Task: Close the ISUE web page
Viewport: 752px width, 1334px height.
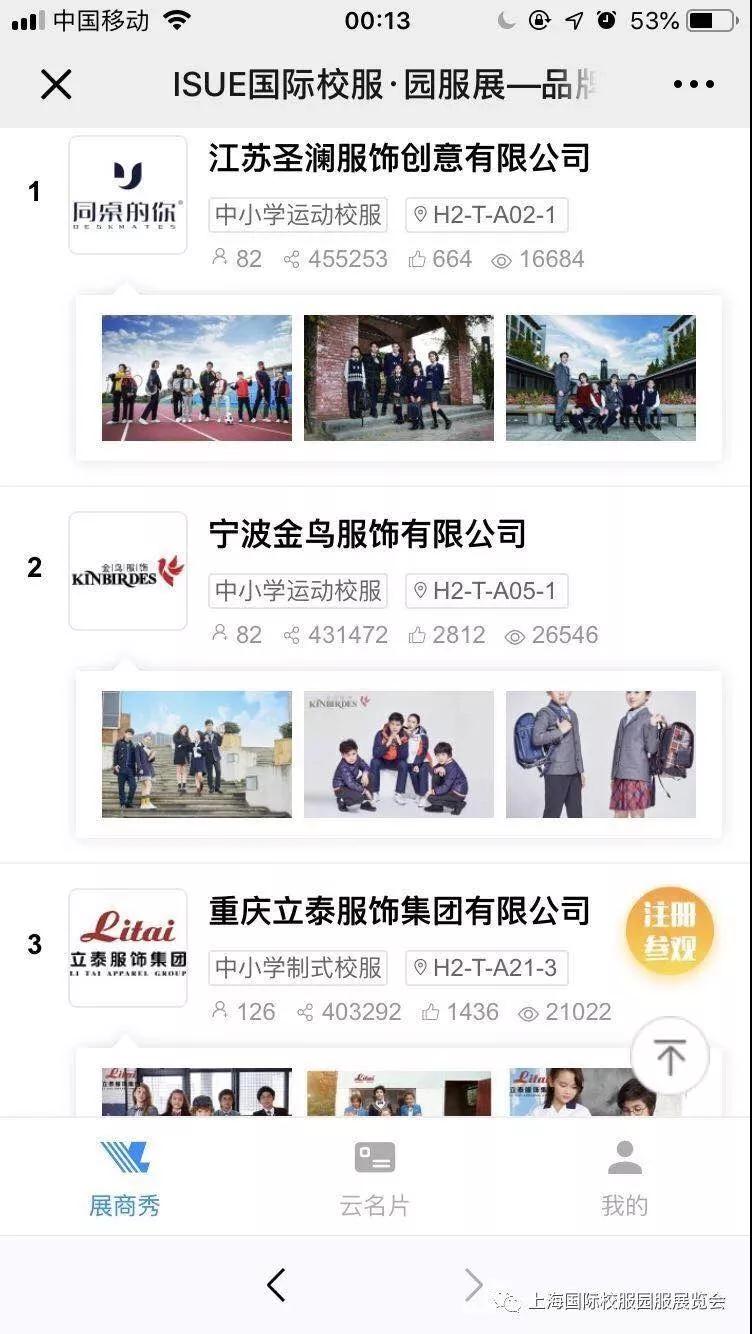Action: (x=56, y=84)
